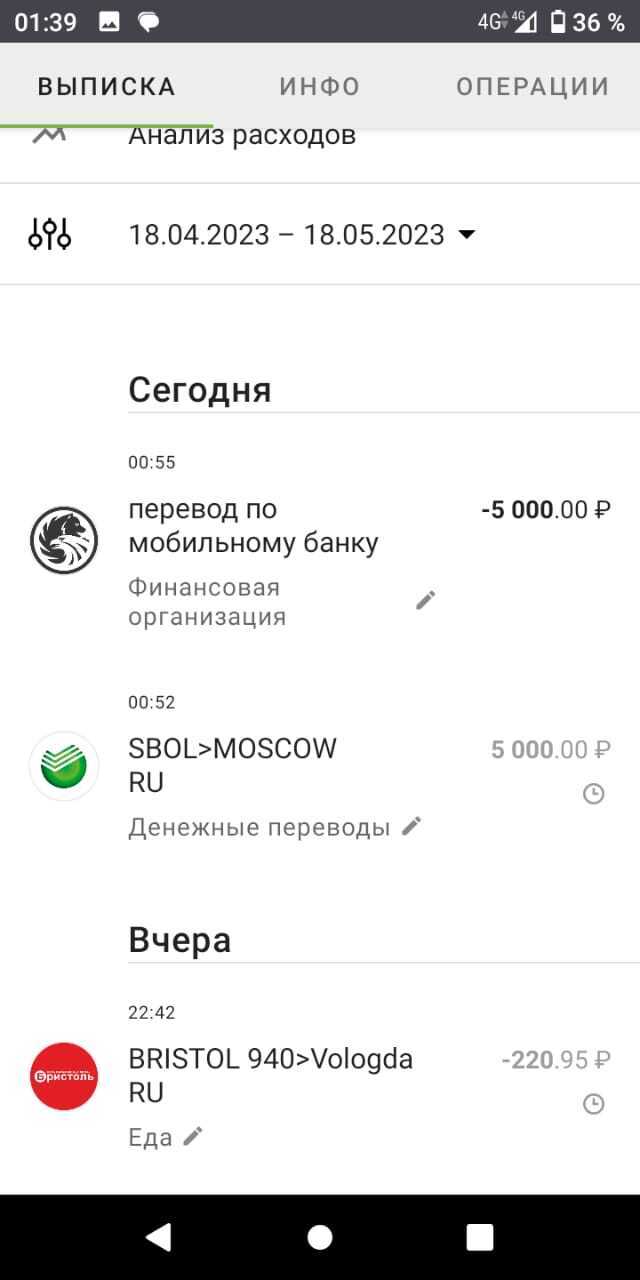Tap the system home button

[x=320, y=1237]
